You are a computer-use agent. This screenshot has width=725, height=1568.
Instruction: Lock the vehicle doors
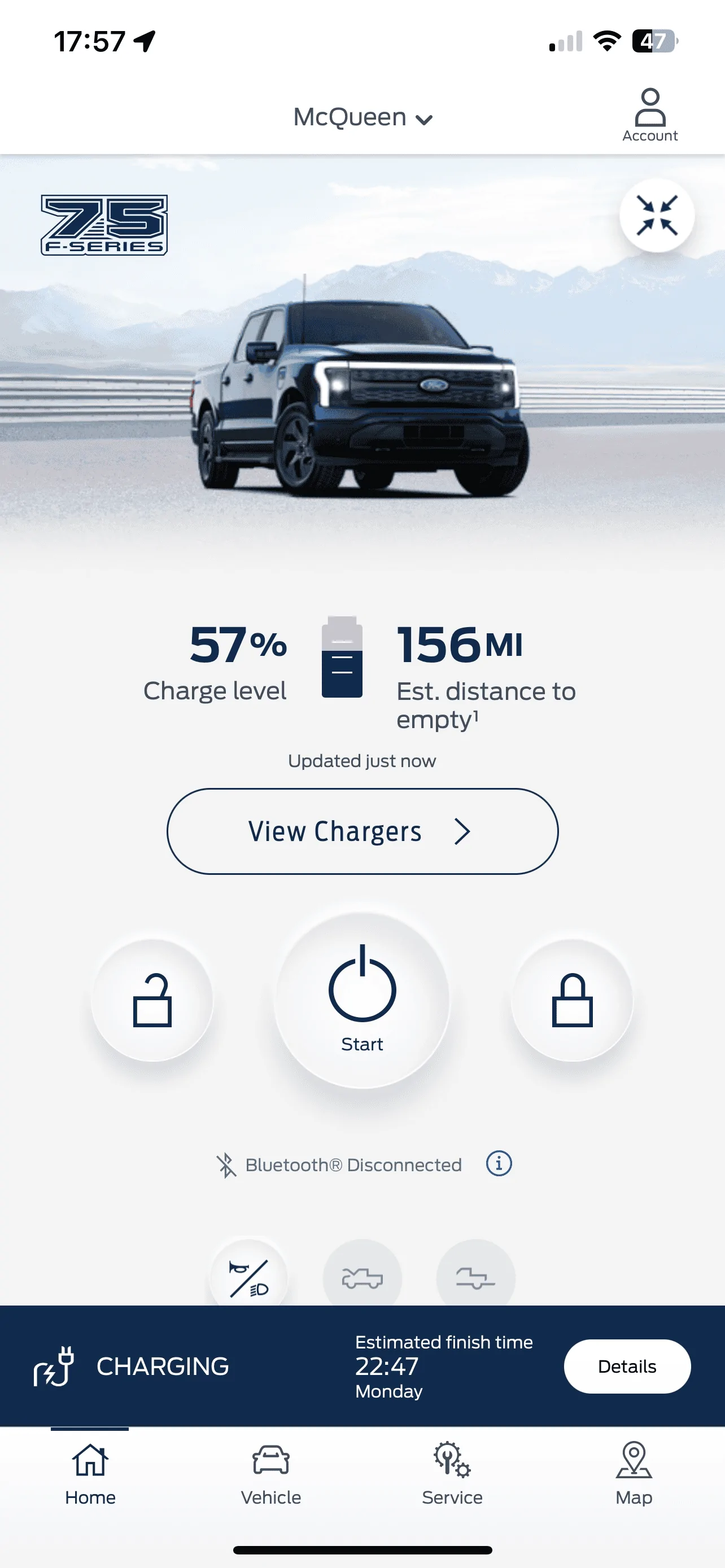click(571, 1000)
